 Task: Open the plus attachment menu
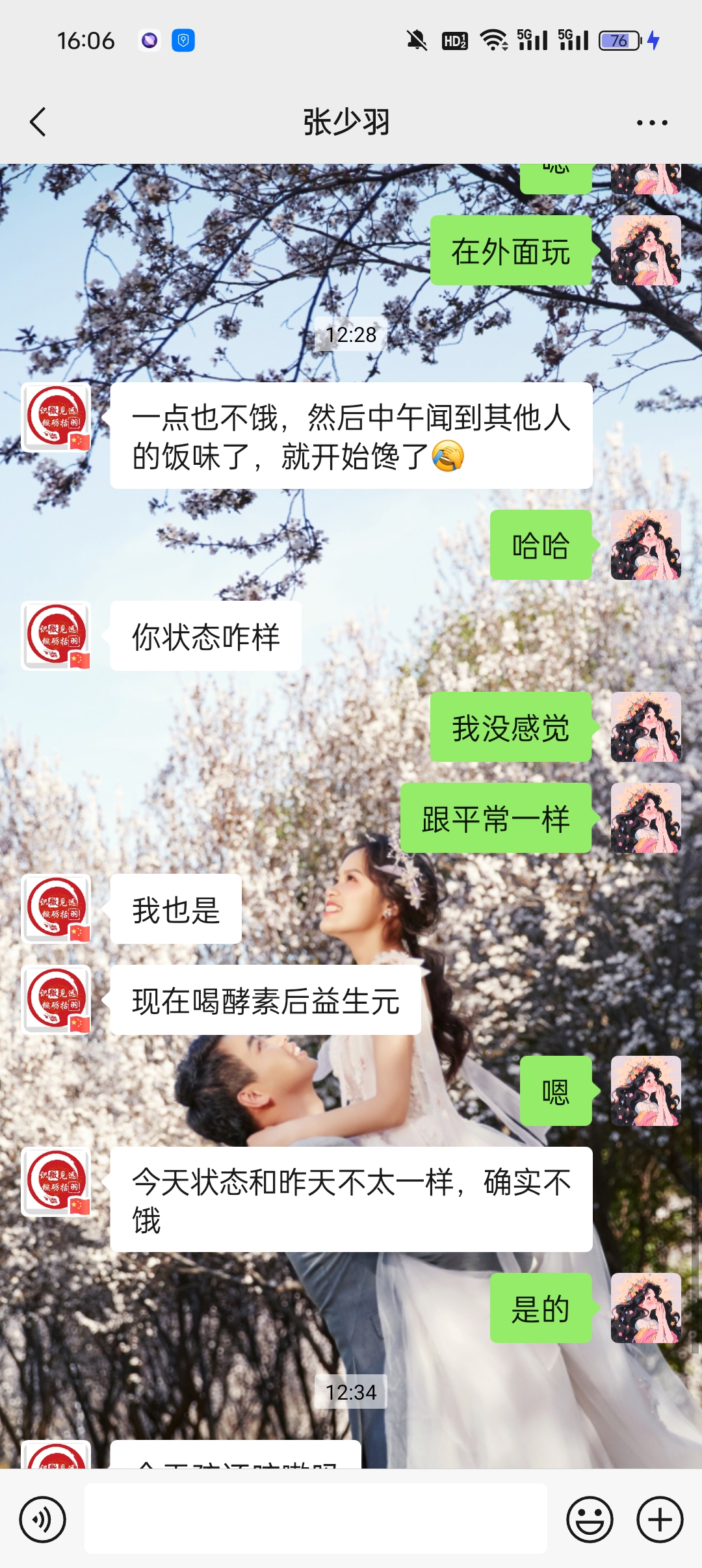coord(659,1519)
